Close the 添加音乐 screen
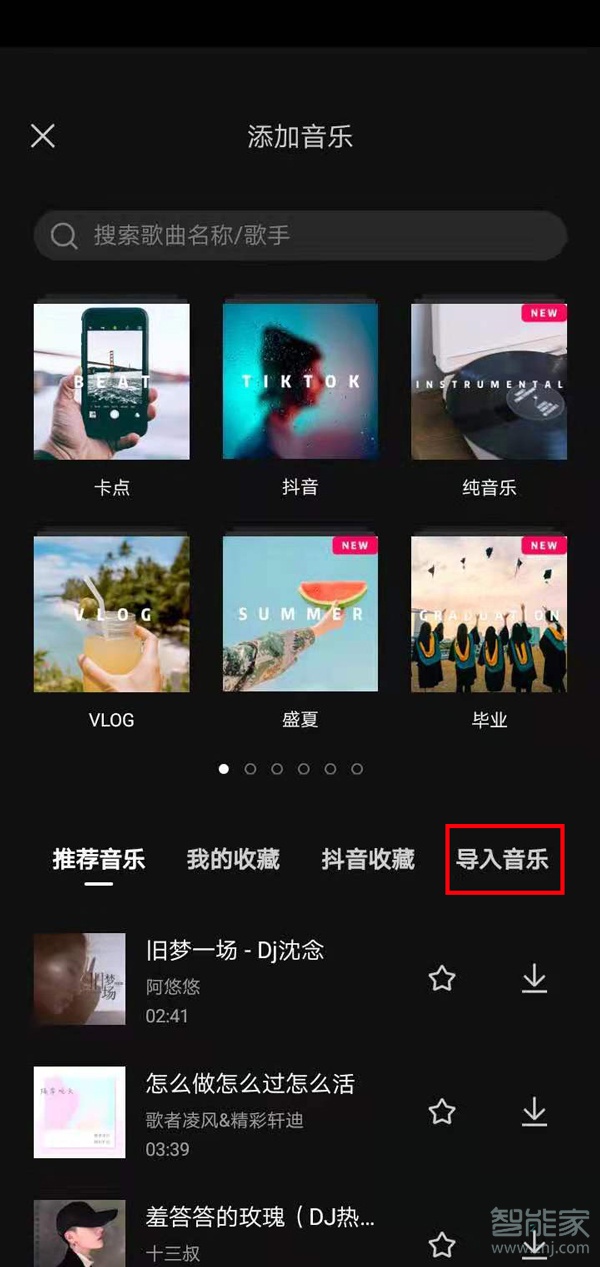This screenshot has width=600, height=1267. click(x=42, y=136)
